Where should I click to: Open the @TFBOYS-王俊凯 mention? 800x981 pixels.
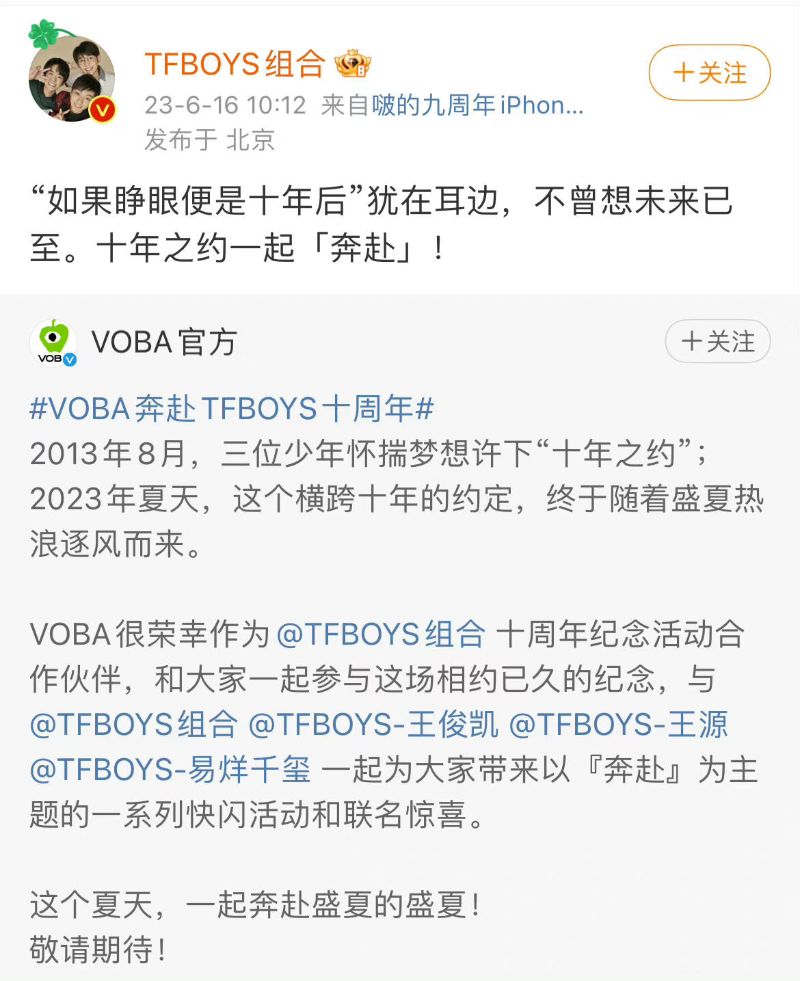(x=374, y=723)
